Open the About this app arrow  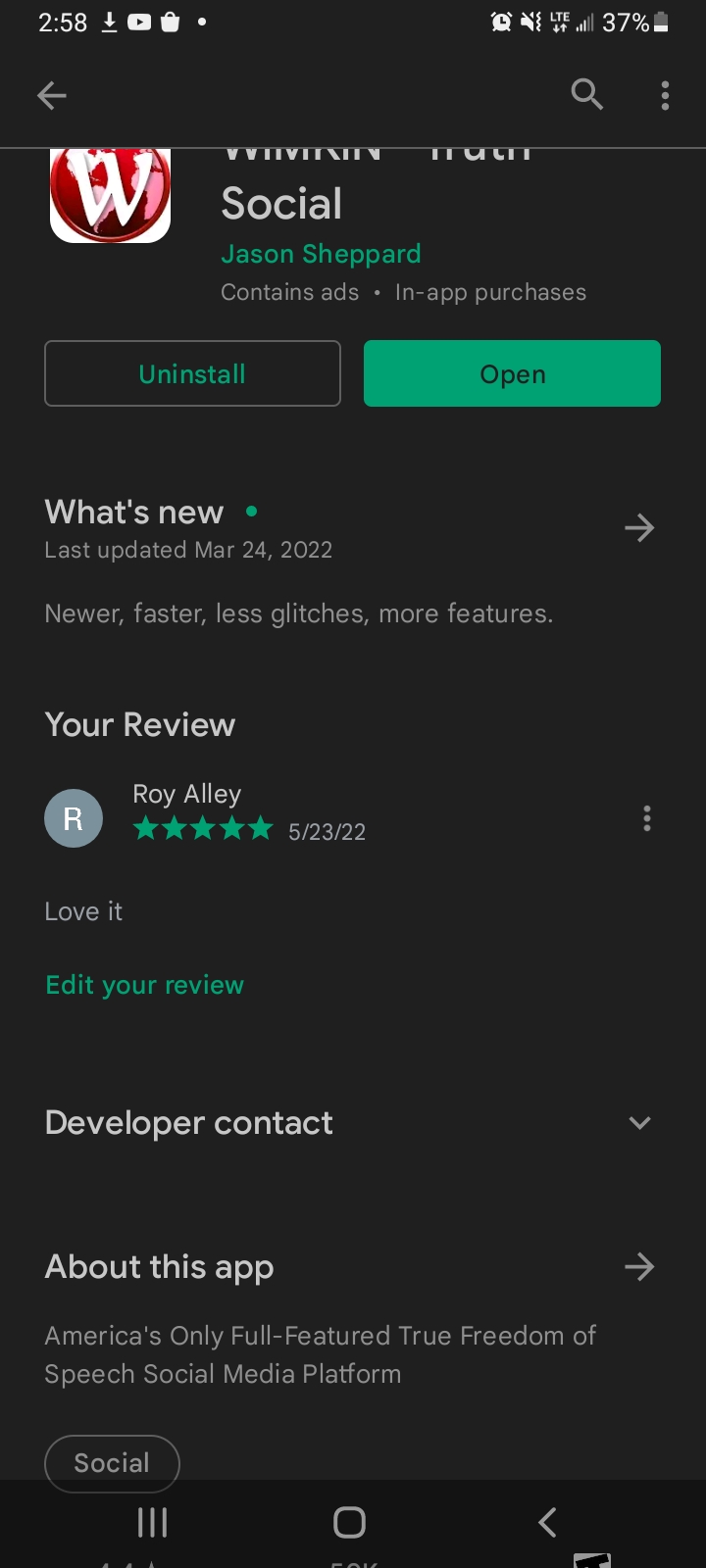(x=639, y=1267)
